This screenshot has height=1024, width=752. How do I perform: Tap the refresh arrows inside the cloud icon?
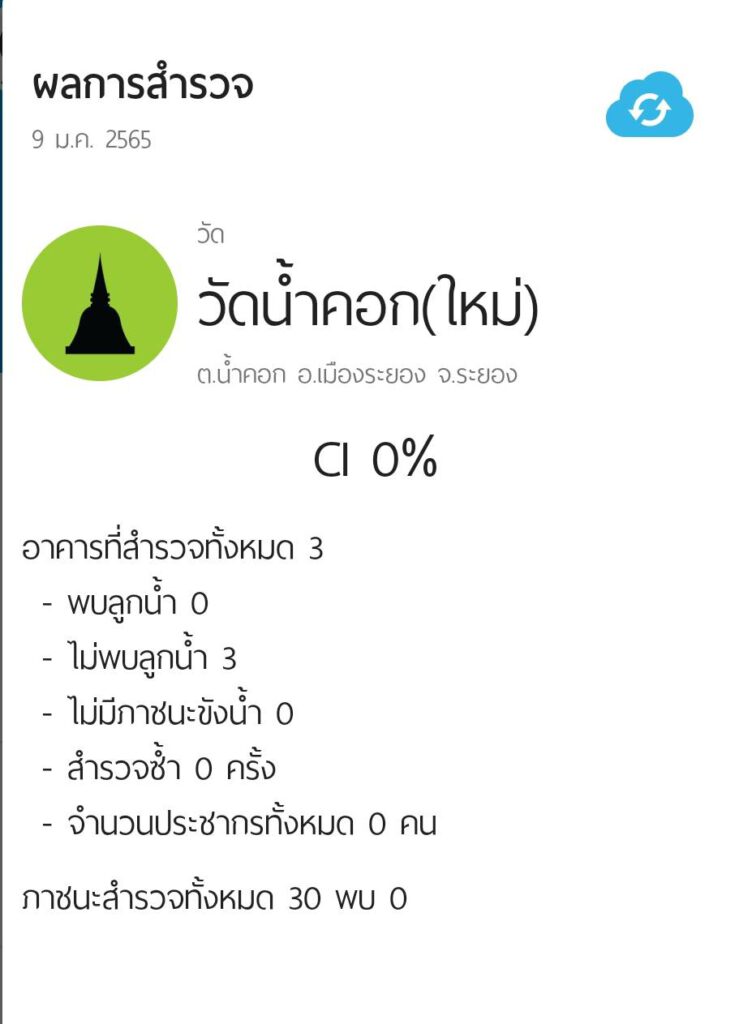point(651,106)
